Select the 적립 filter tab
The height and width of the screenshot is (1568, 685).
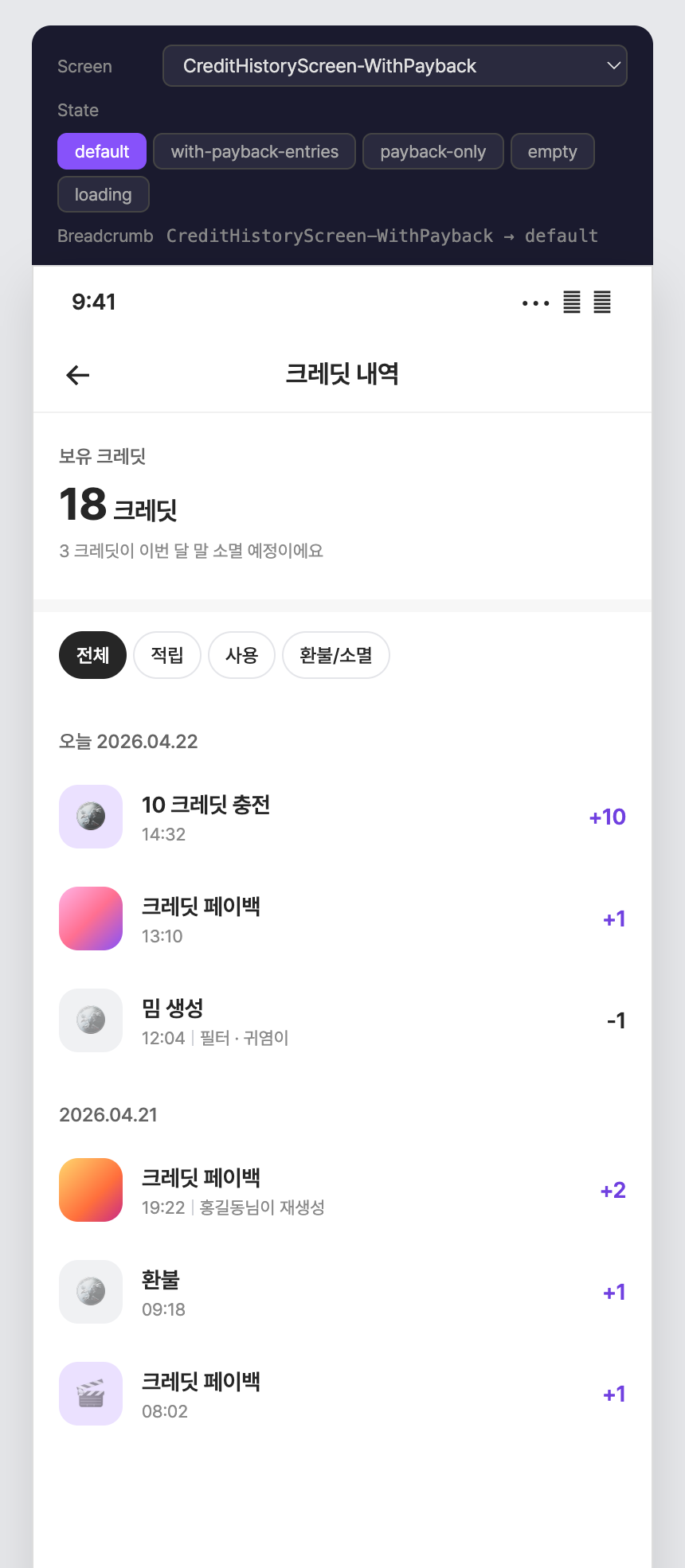(x=166, y=654)
